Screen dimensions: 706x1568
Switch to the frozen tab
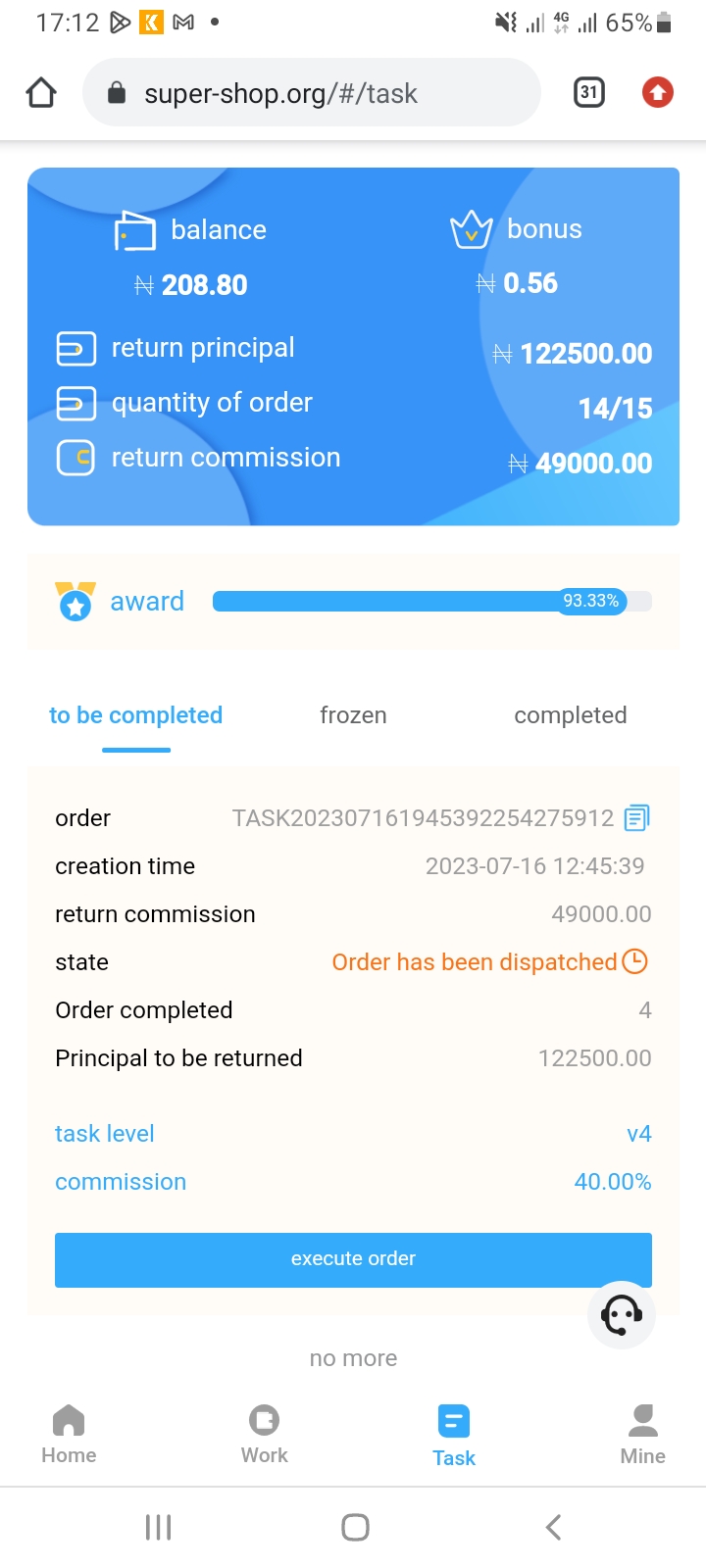pos(353,715)
